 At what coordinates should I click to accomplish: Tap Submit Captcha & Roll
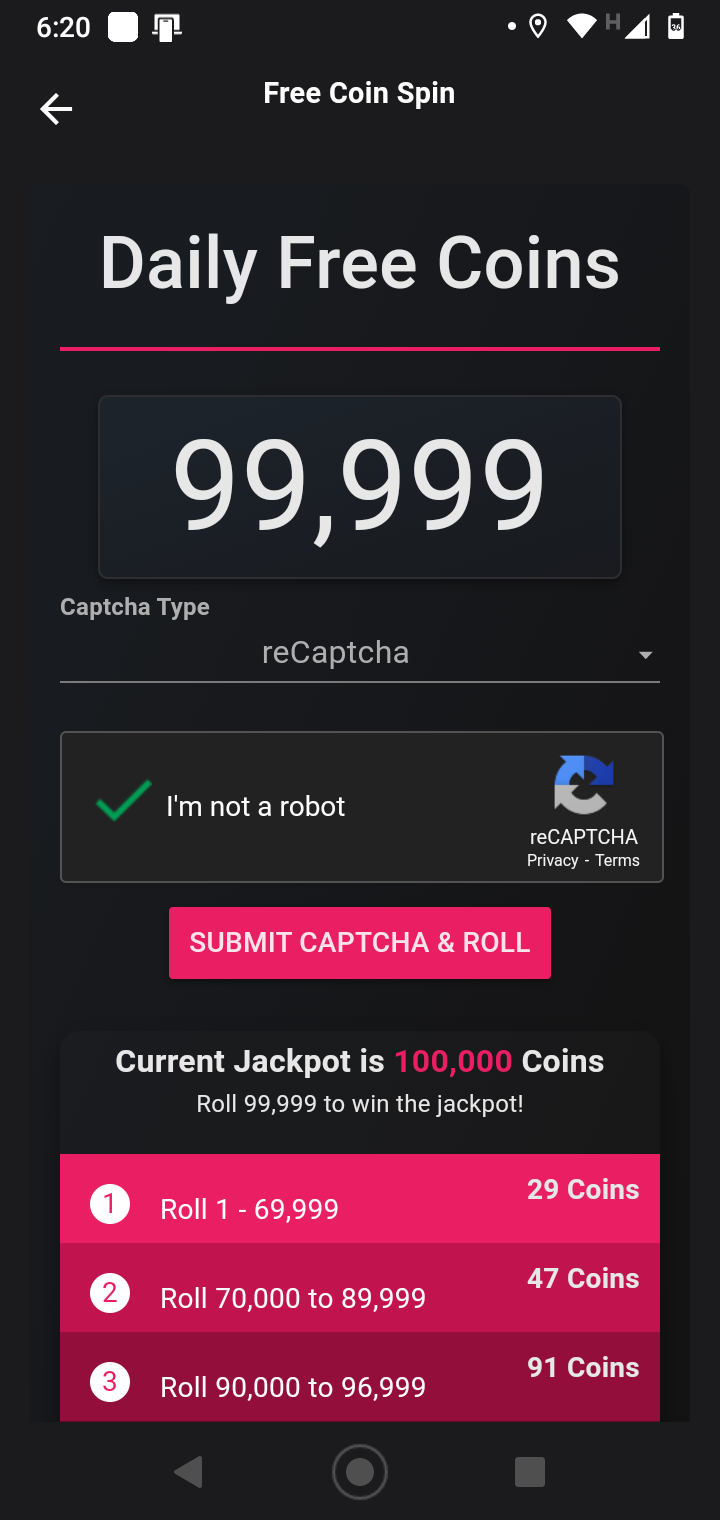(x=360, y=943)
